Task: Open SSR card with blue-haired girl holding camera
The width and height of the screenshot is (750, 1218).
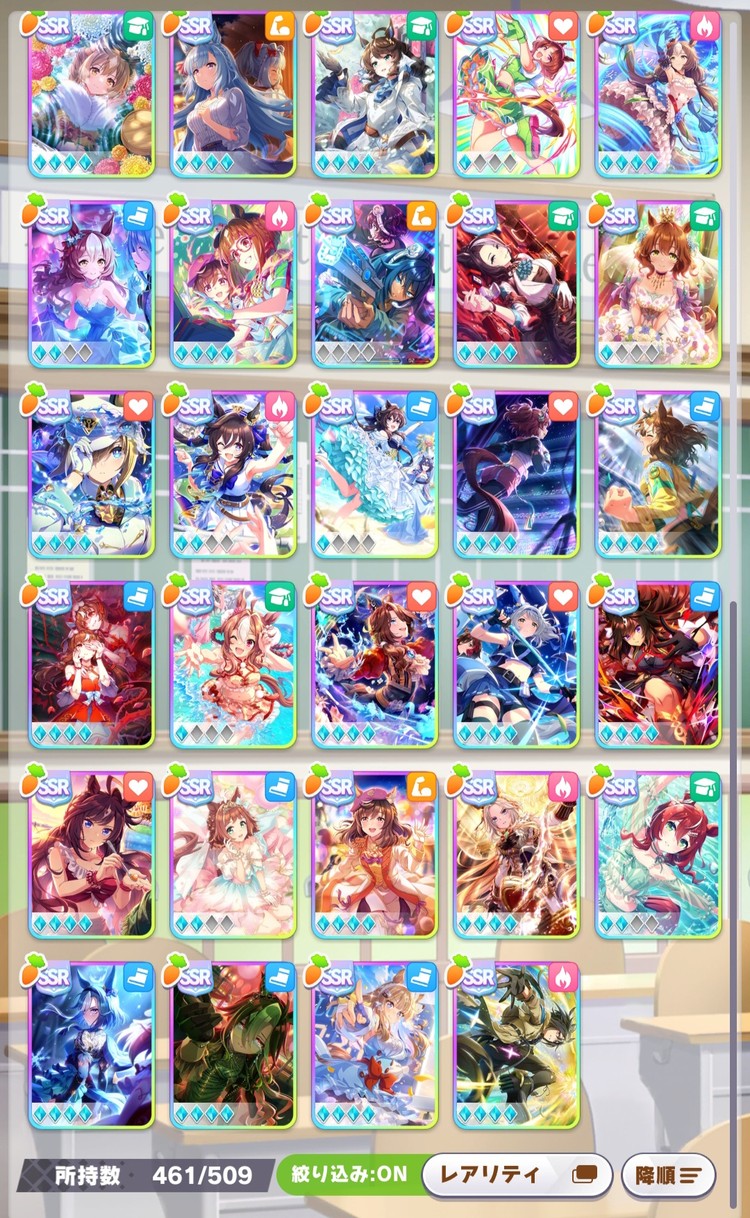Action: 375,284
